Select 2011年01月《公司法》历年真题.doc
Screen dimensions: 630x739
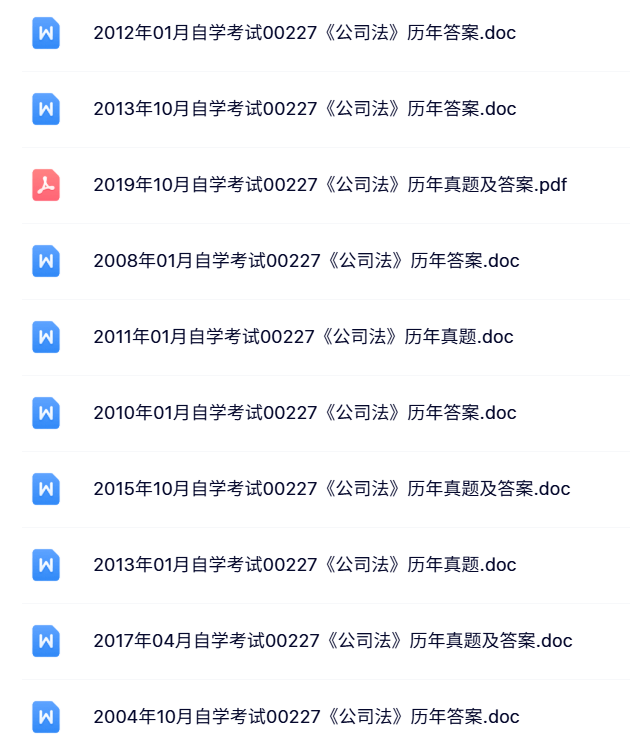click(x=303, y=337)
